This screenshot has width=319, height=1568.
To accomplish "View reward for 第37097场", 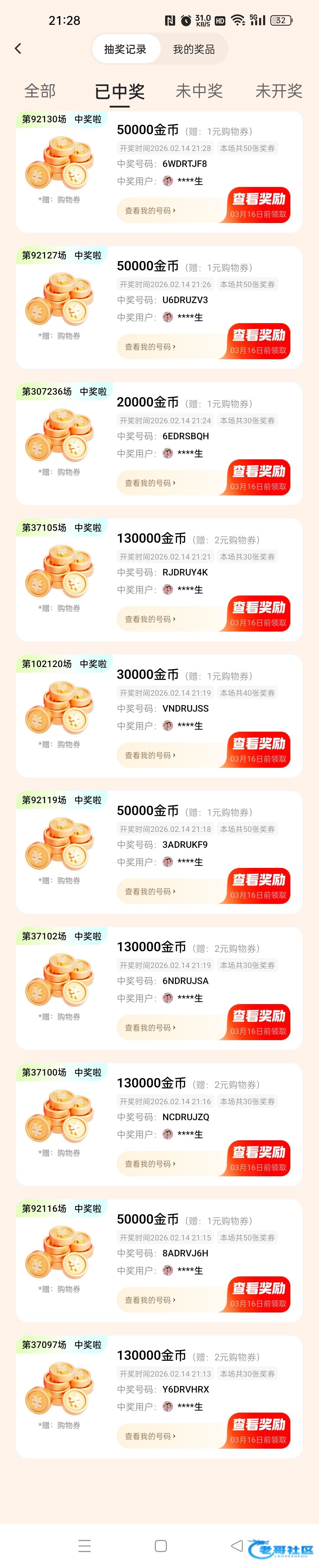I will pyautogui.click(x=259, y=1430).
